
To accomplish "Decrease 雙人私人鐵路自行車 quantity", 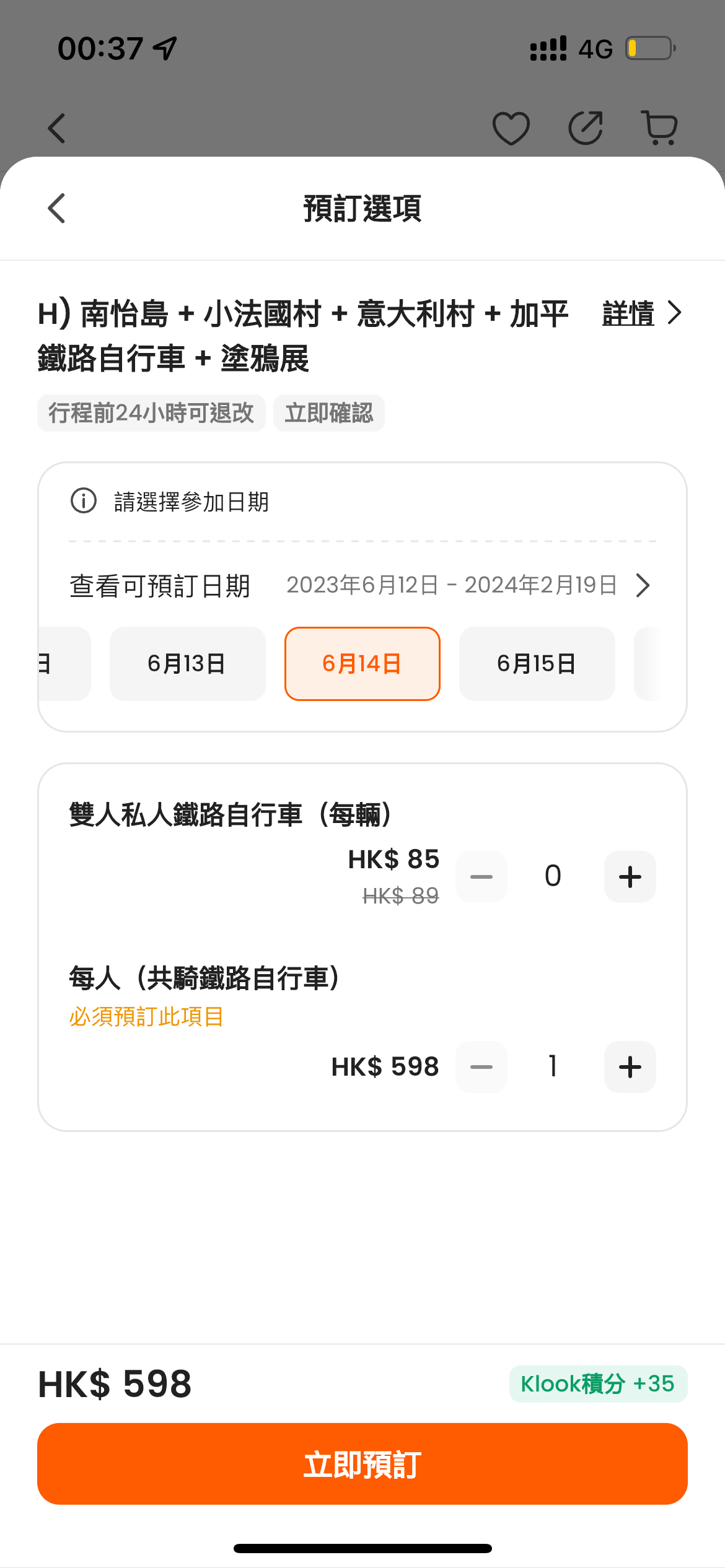I will click(x=481, y=876).
